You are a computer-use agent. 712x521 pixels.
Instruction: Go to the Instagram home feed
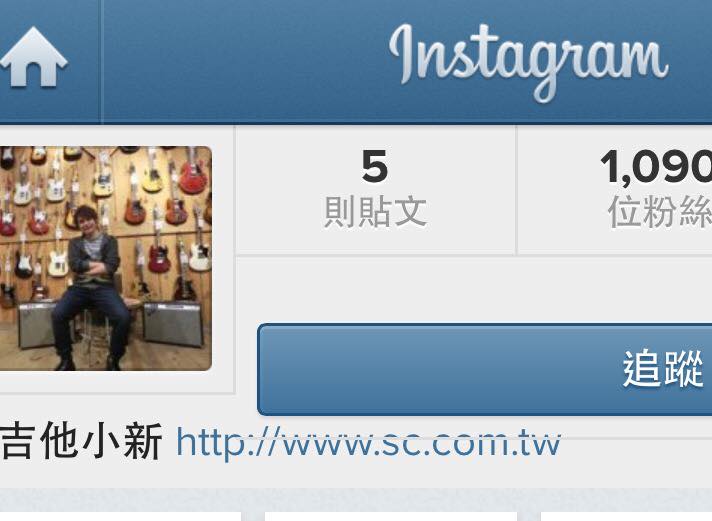pyautogui.click(x=36, y=60)
